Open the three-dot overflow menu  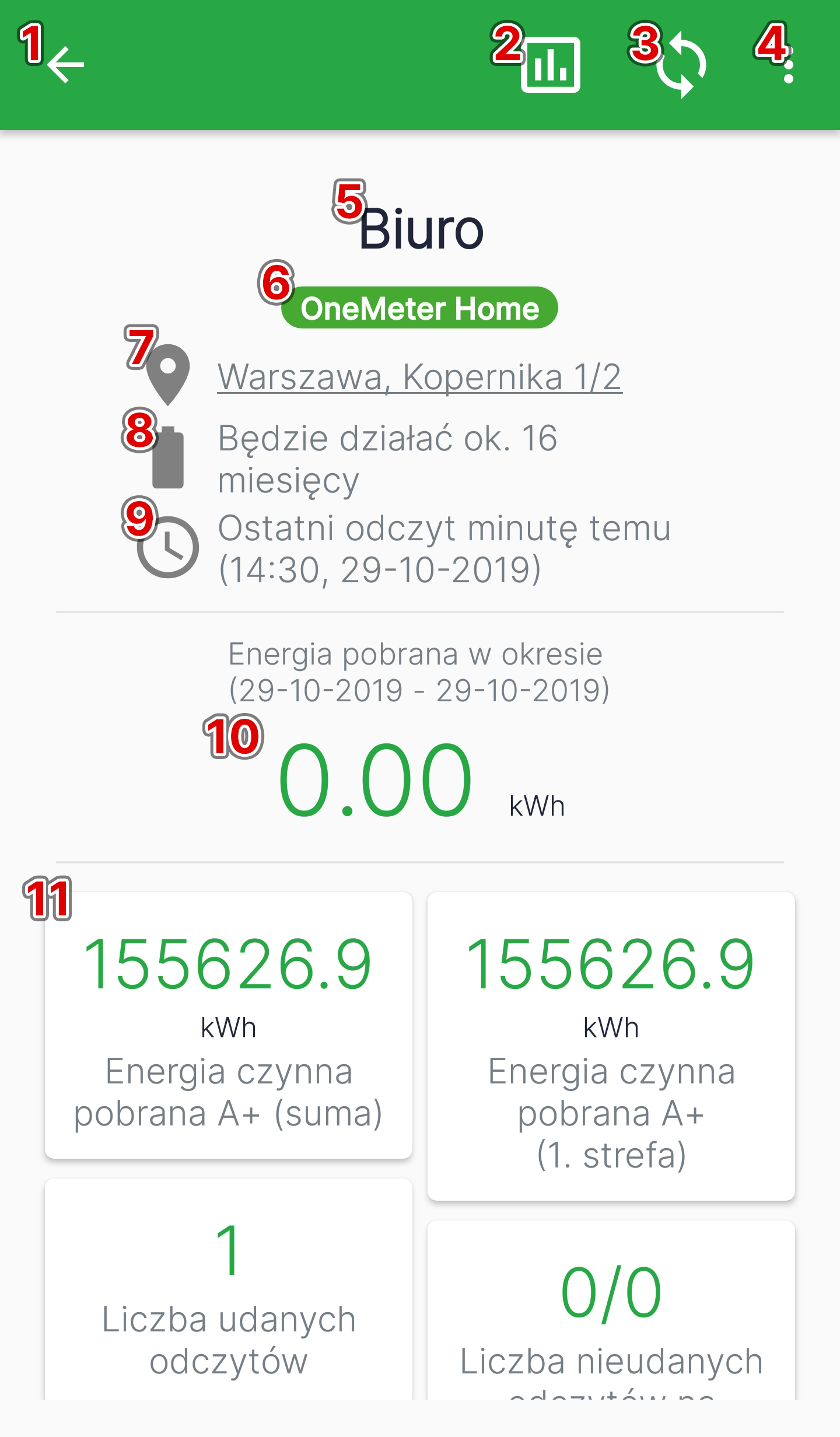coord(789,65)
